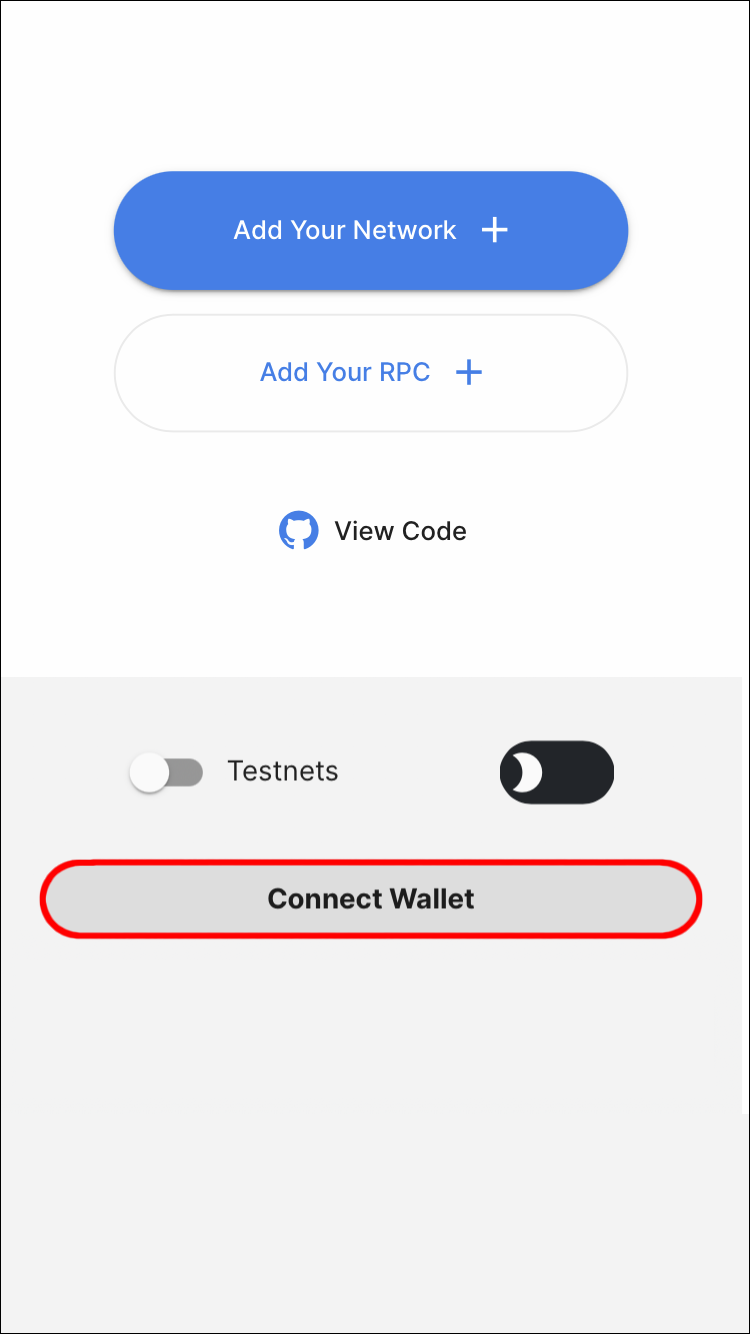Toggle the dark mode moon switch
Image resolution: width=750 pixels, height=1334 pixels.
point(556,773)
